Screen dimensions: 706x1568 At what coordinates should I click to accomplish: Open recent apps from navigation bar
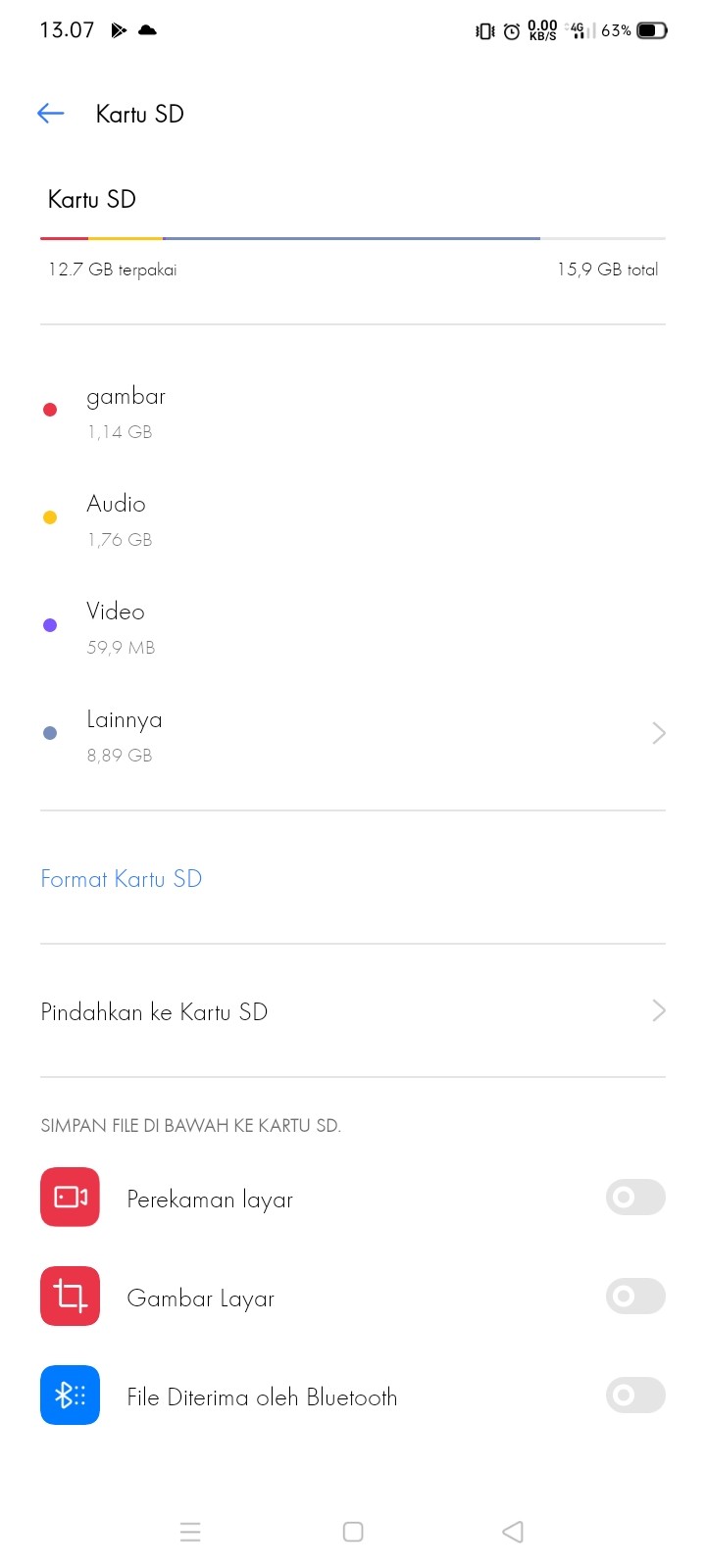[x=190, y=1532]
